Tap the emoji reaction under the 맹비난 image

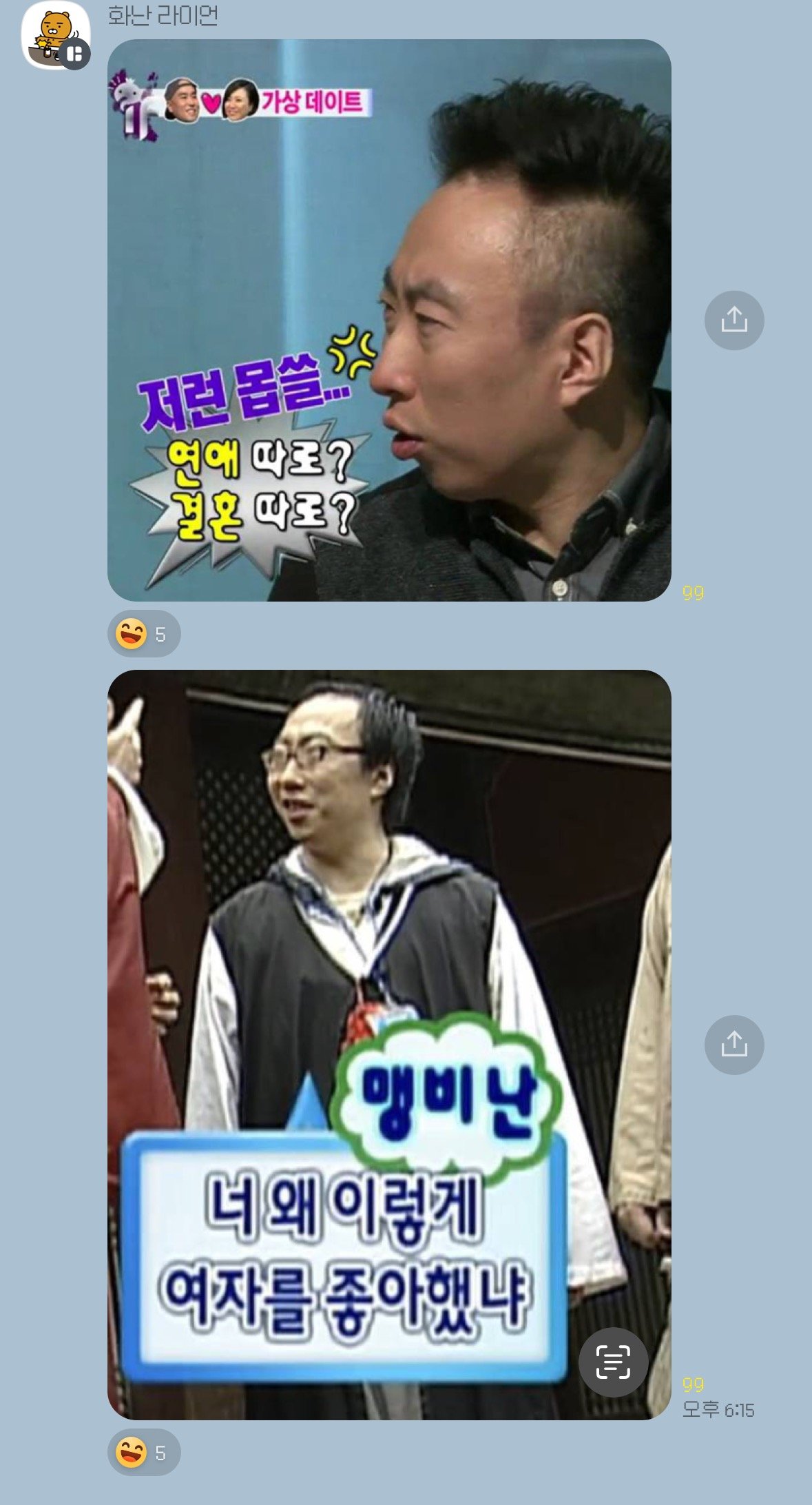pyautogui.click(x=144, y=1452)
